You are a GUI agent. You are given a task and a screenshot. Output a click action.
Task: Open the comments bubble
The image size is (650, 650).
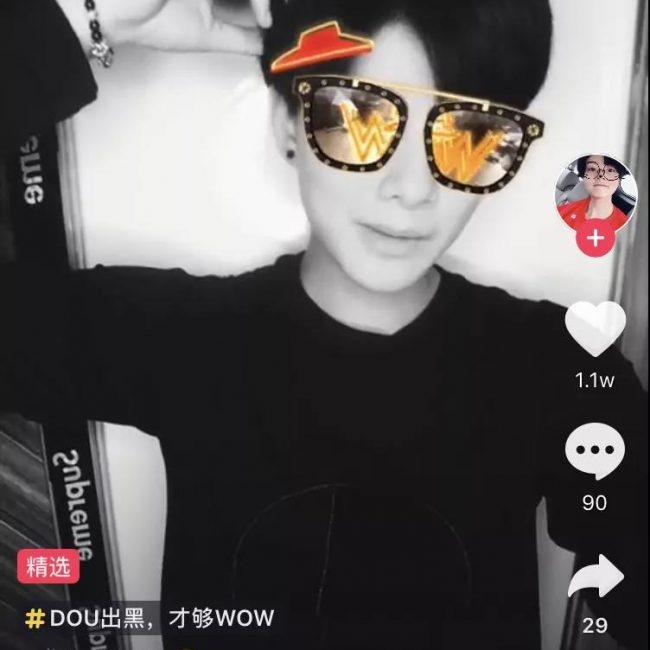(x=595, y=454)
